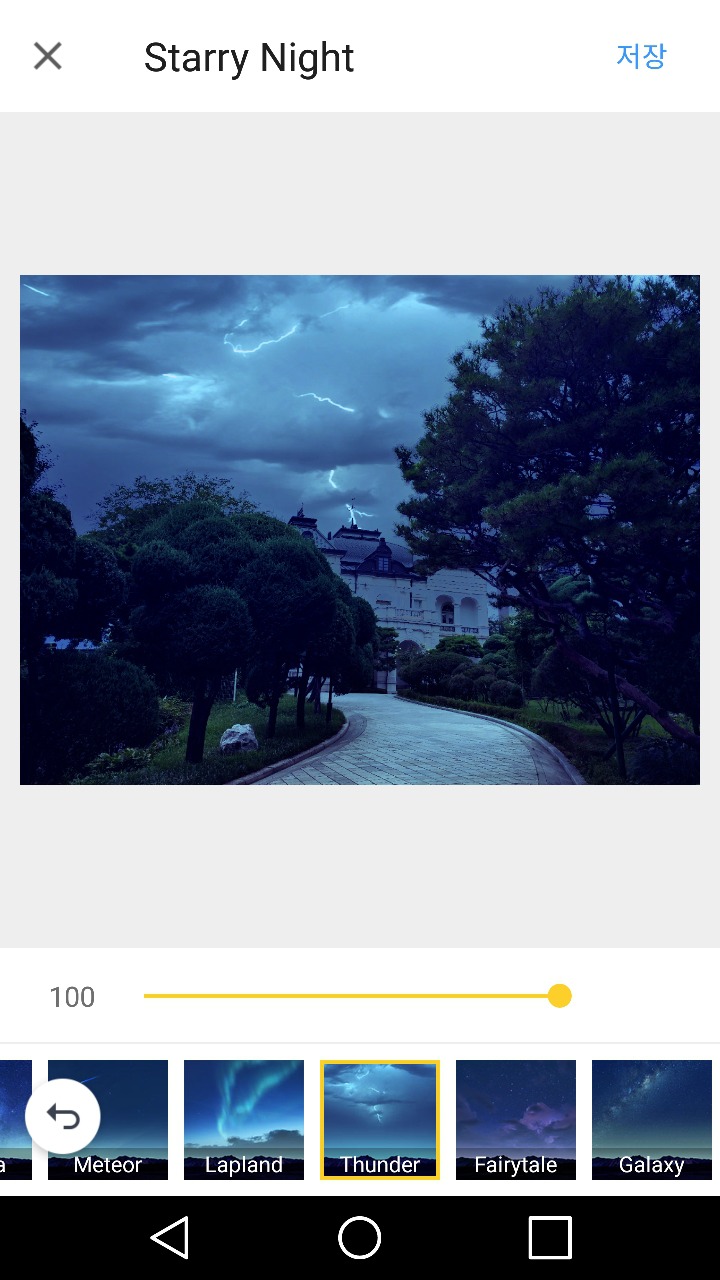
Task: Tap the filter intensity slider handle
Action: [x=560, y=996]
